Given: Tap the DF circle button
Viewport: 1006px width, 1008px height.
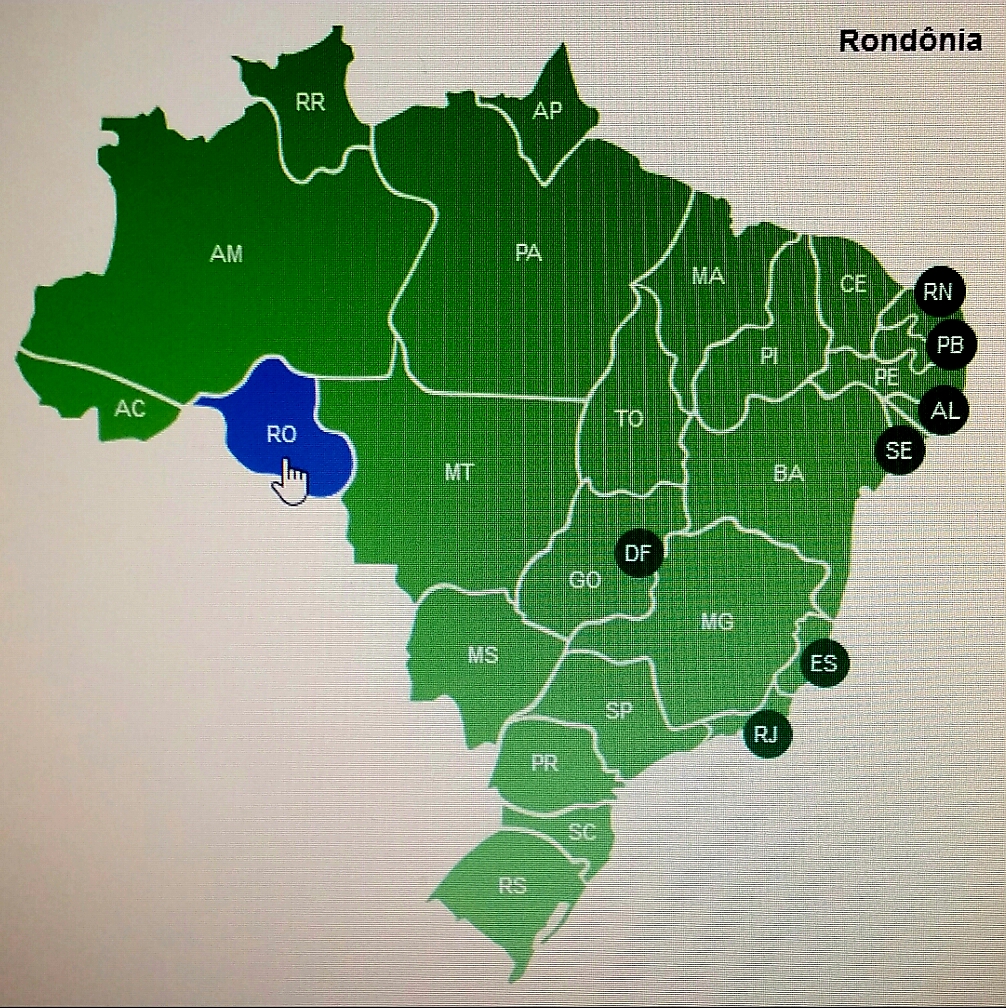Looking at the screenshot, I should click(x=638, y=553).
